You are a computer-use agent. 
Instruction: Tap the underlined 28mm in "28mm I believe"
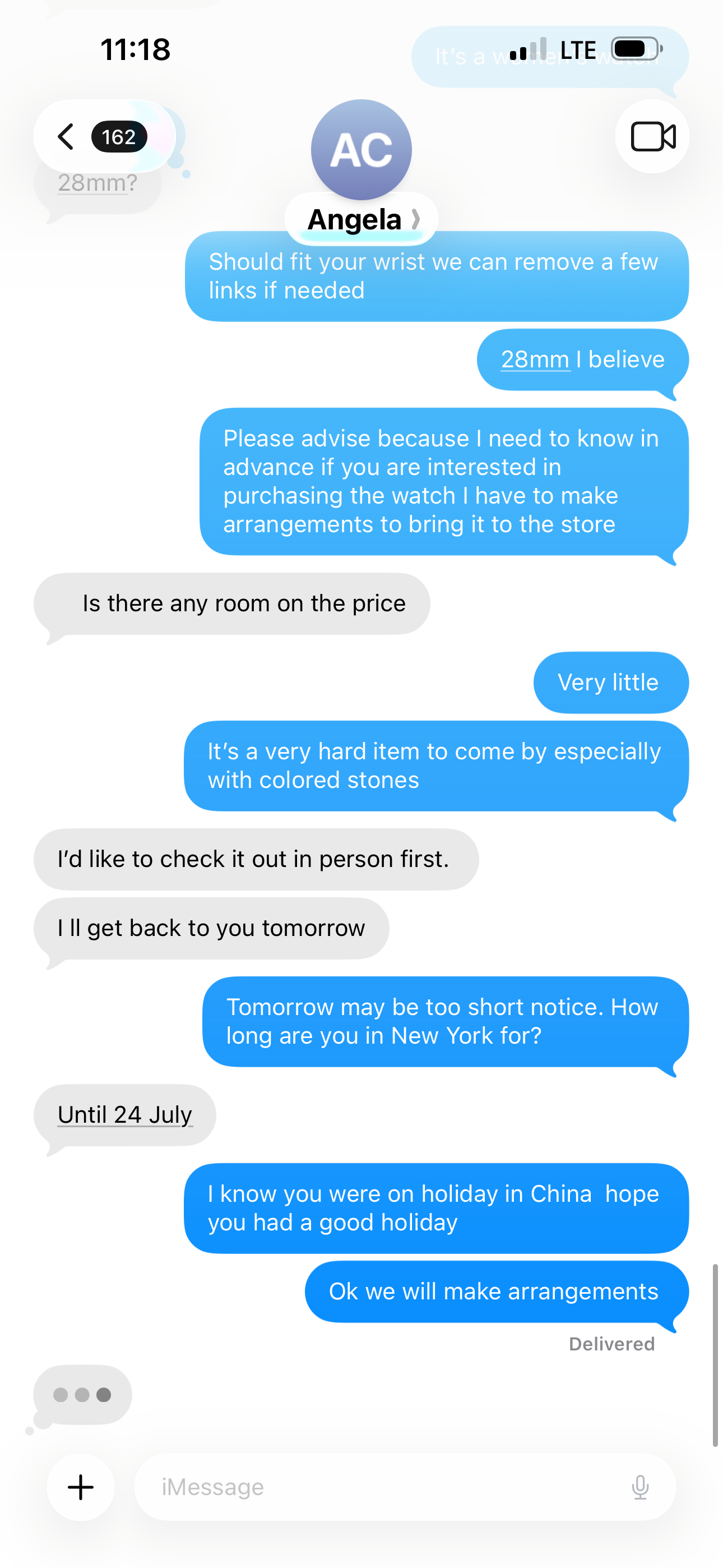(536, 359)
